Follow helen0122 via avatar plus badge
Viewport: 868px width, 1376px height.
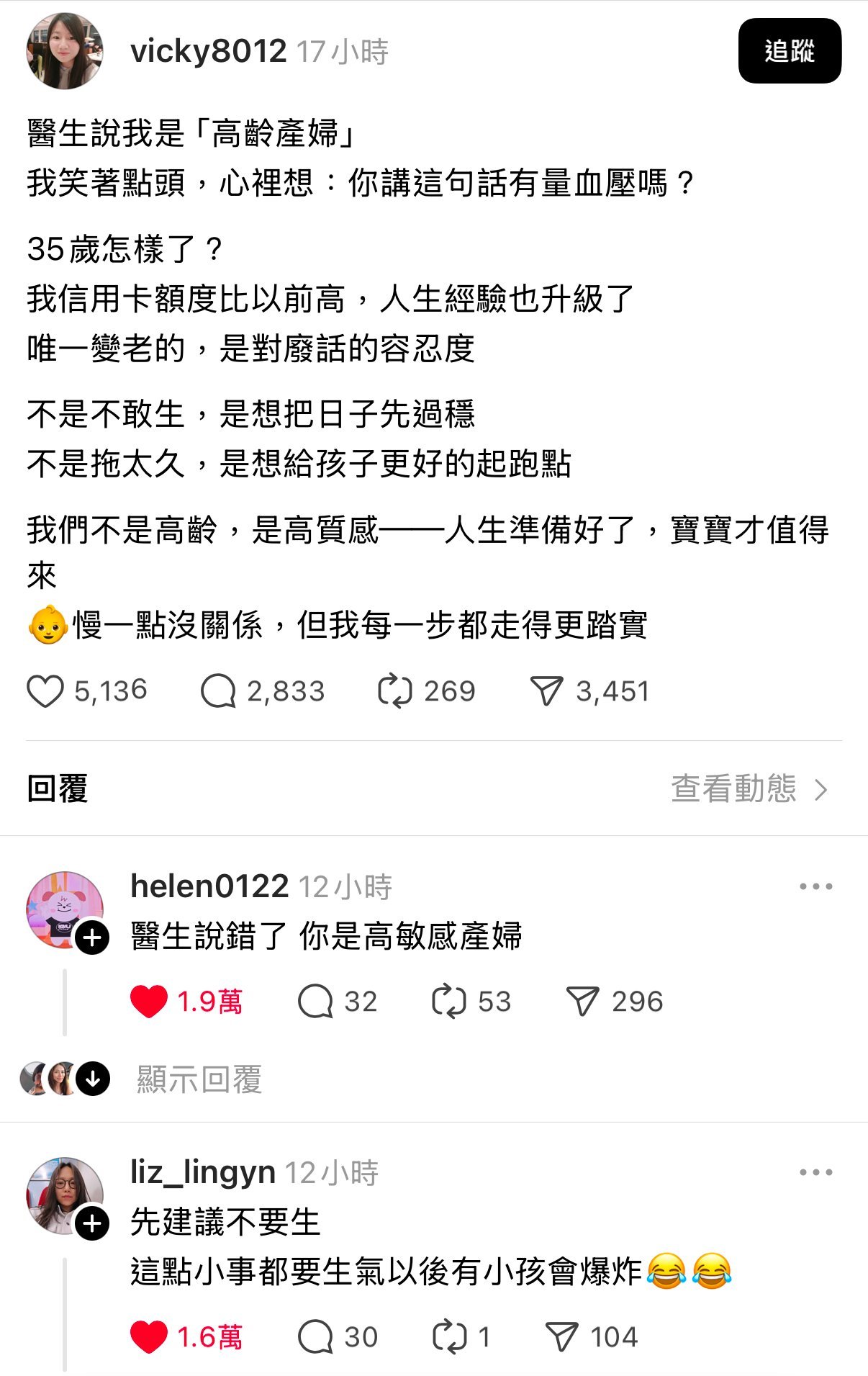point(92,937)
